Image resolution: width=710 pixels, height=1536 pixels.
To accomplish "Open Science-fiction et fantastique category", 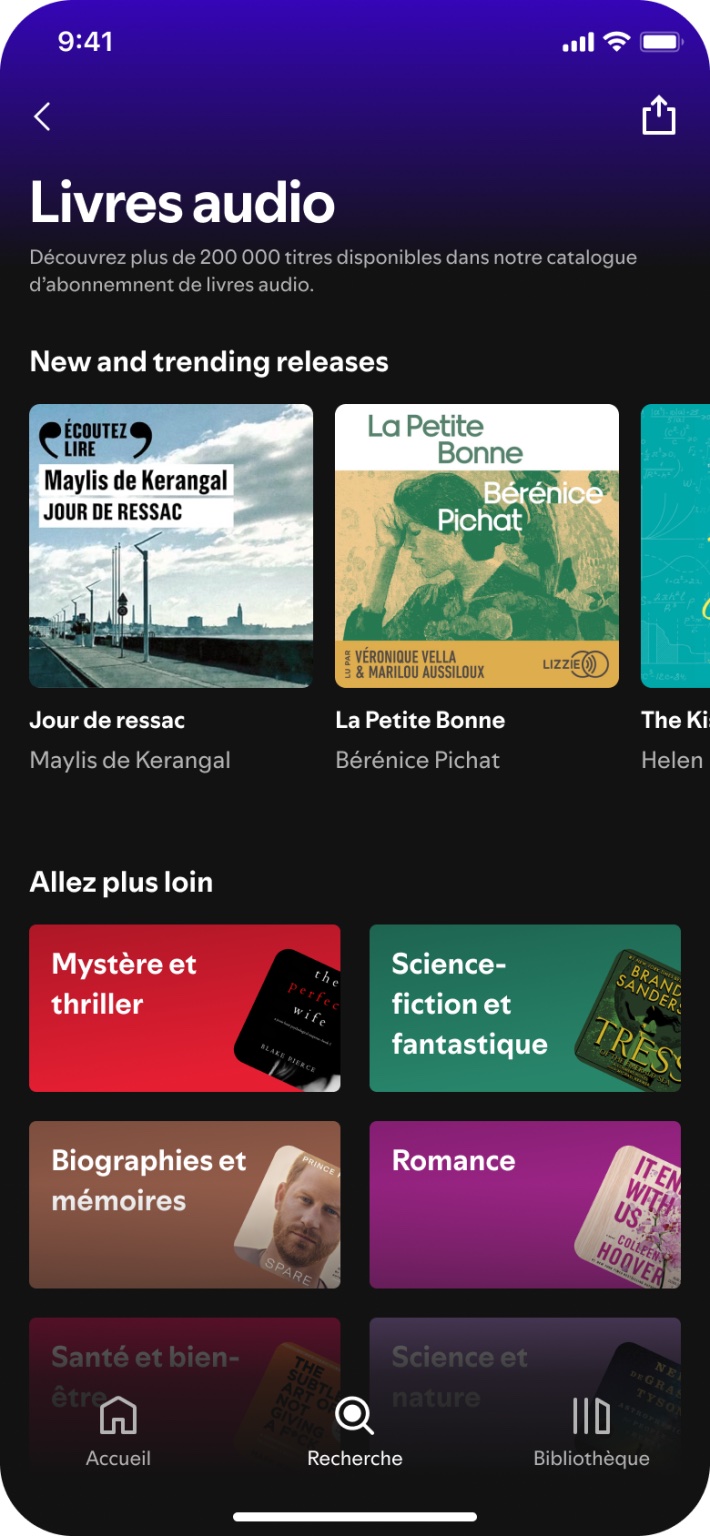I will coord(525,1008).
